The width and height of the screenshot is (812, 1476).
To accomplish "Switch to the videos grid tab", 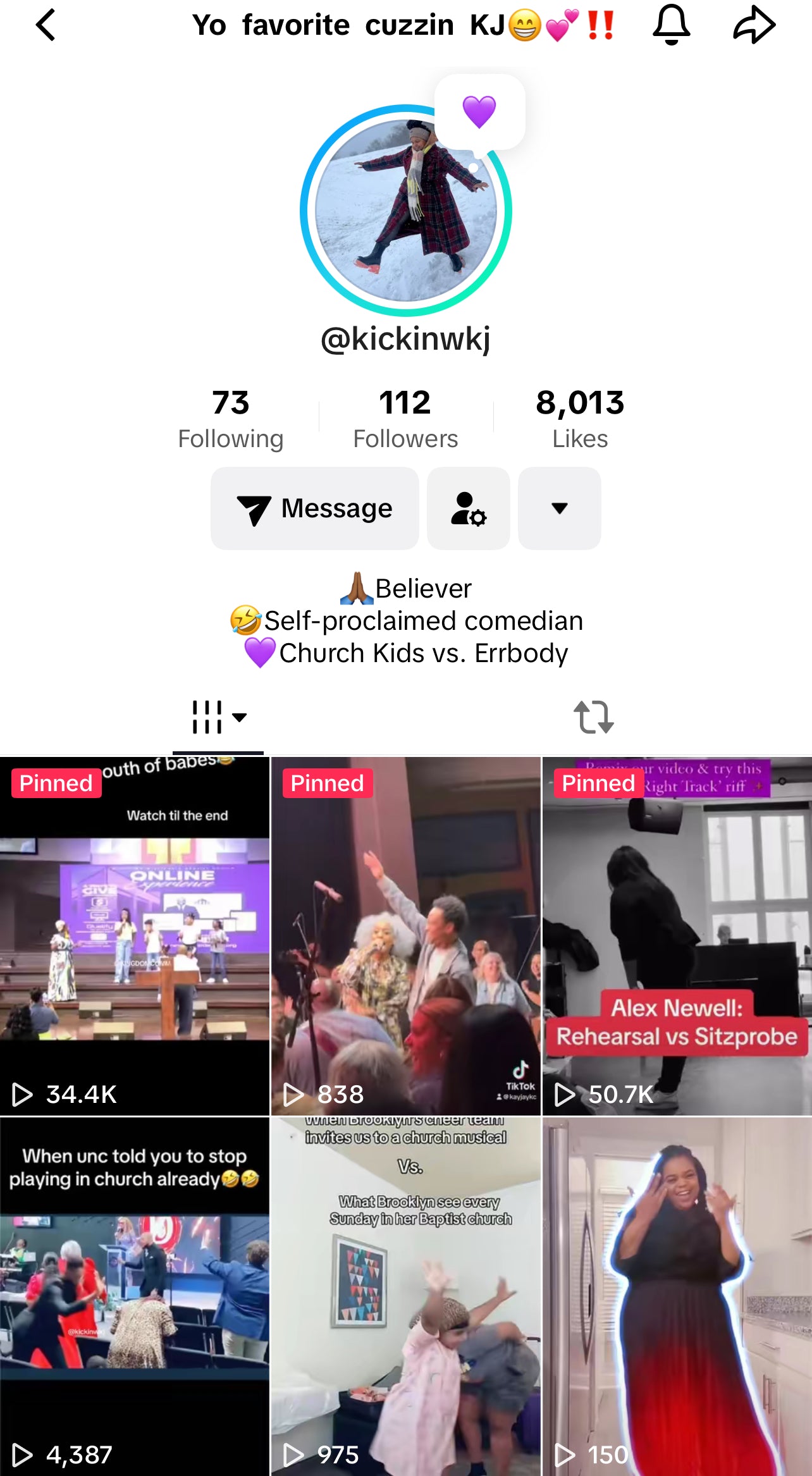I will click(x=219, y=717).
